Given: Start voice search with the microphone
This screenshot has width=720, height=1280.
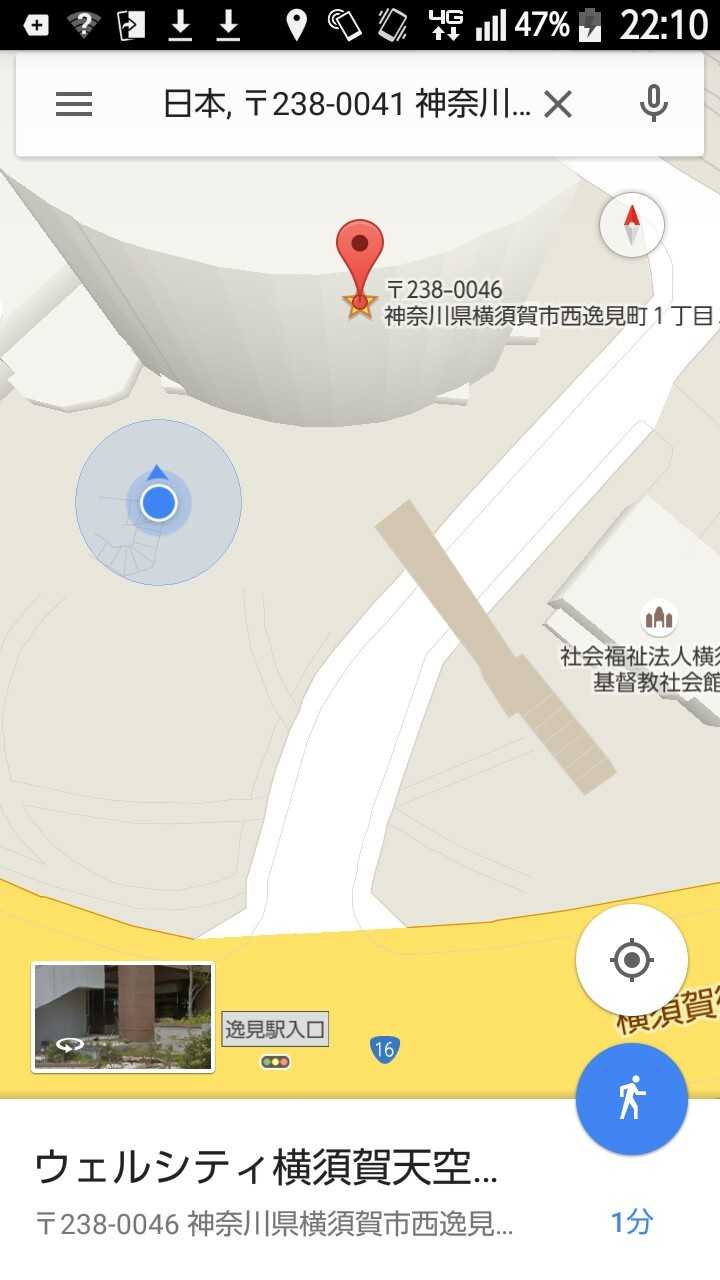Looking at the screenshot, I should 653,104.
